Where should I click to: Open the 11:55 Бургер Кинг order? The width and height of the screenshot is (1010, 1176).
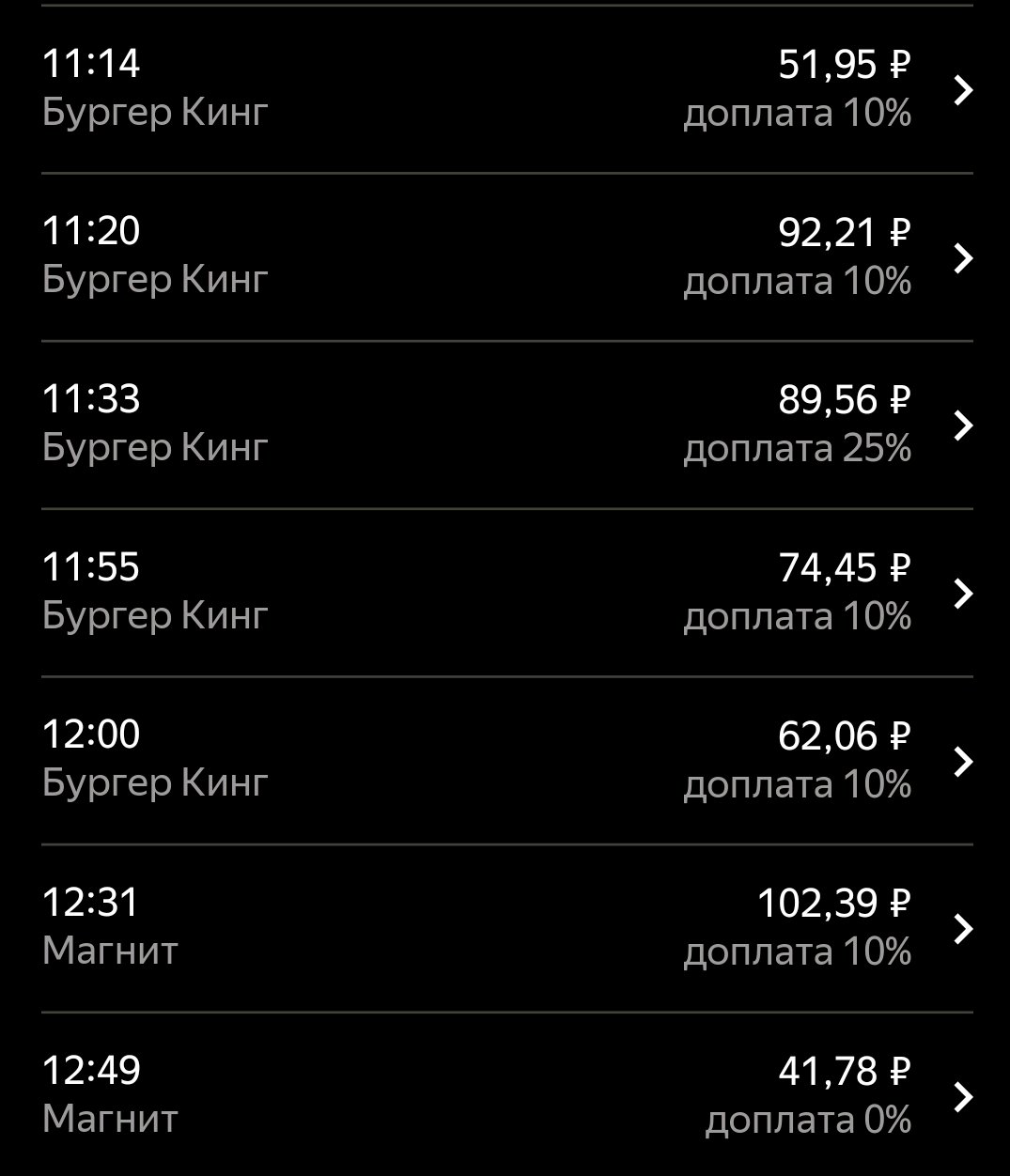[x=505, y=593]
